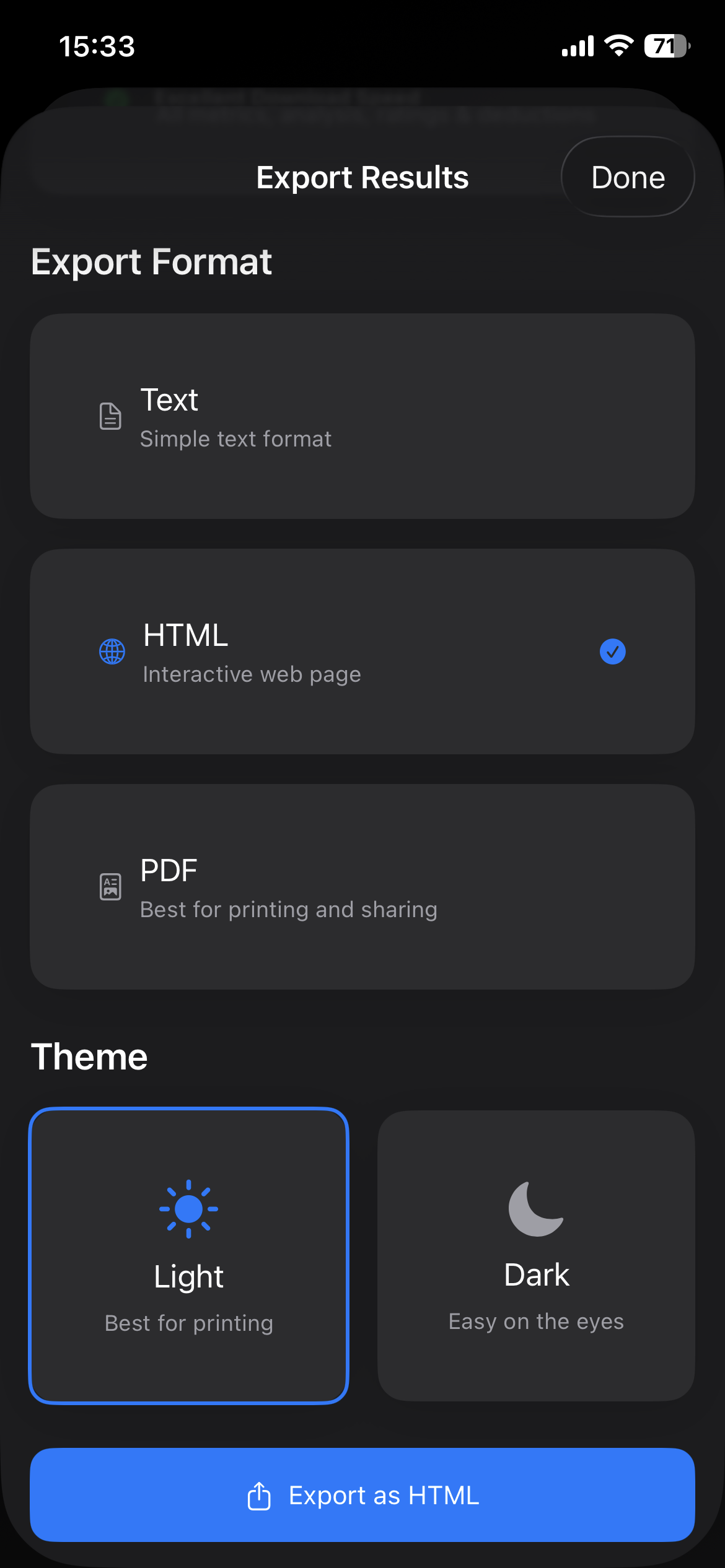
Task: Click the share icon in Export as HTML button
Action: click(x=260, y=1496)
